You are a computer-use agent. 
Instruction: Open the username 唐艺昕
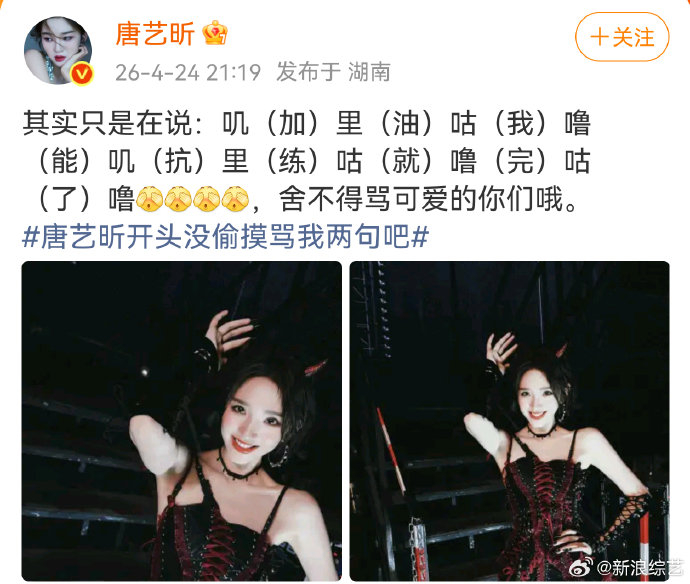tap(155, 33)
